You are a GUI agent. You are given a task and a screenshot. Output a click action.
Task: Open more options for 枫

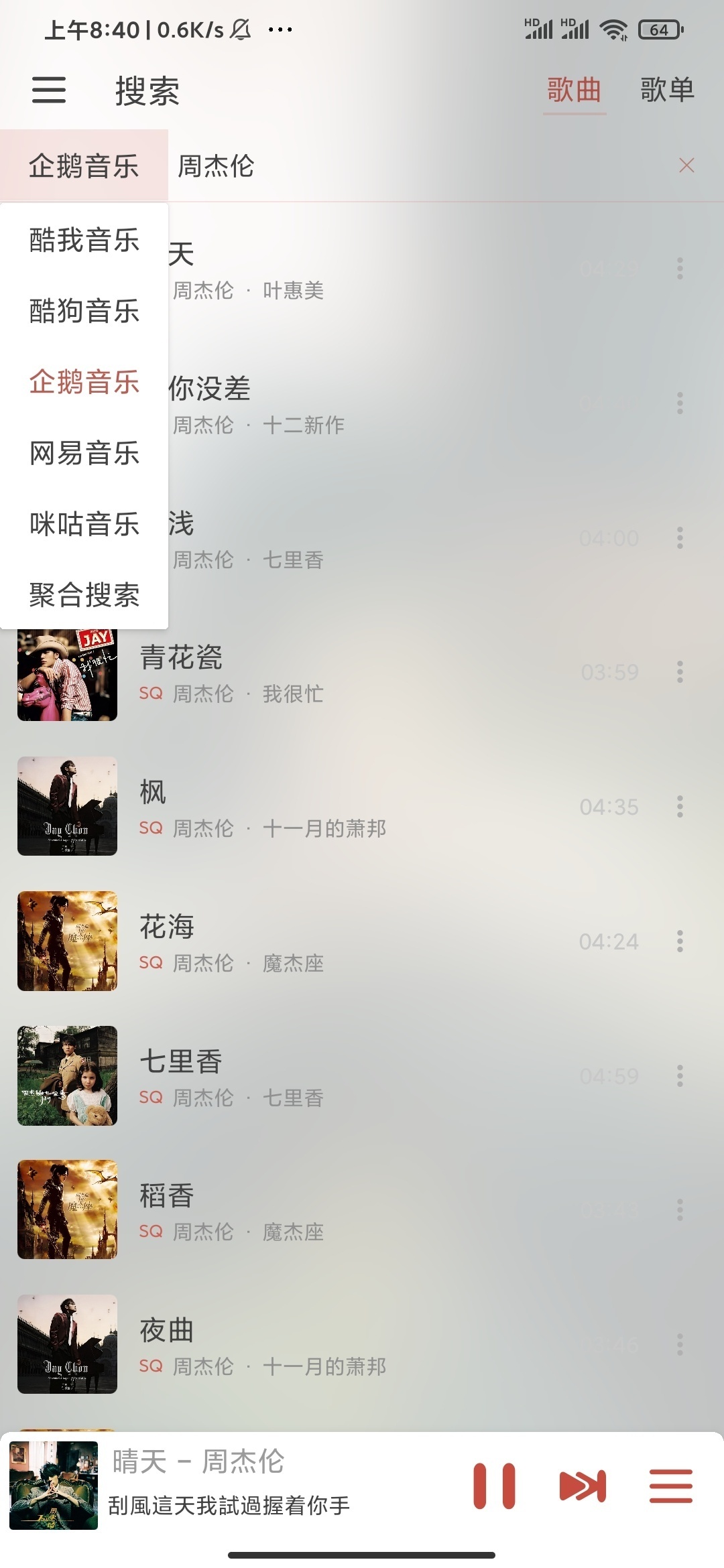click(x=680, y=807)
